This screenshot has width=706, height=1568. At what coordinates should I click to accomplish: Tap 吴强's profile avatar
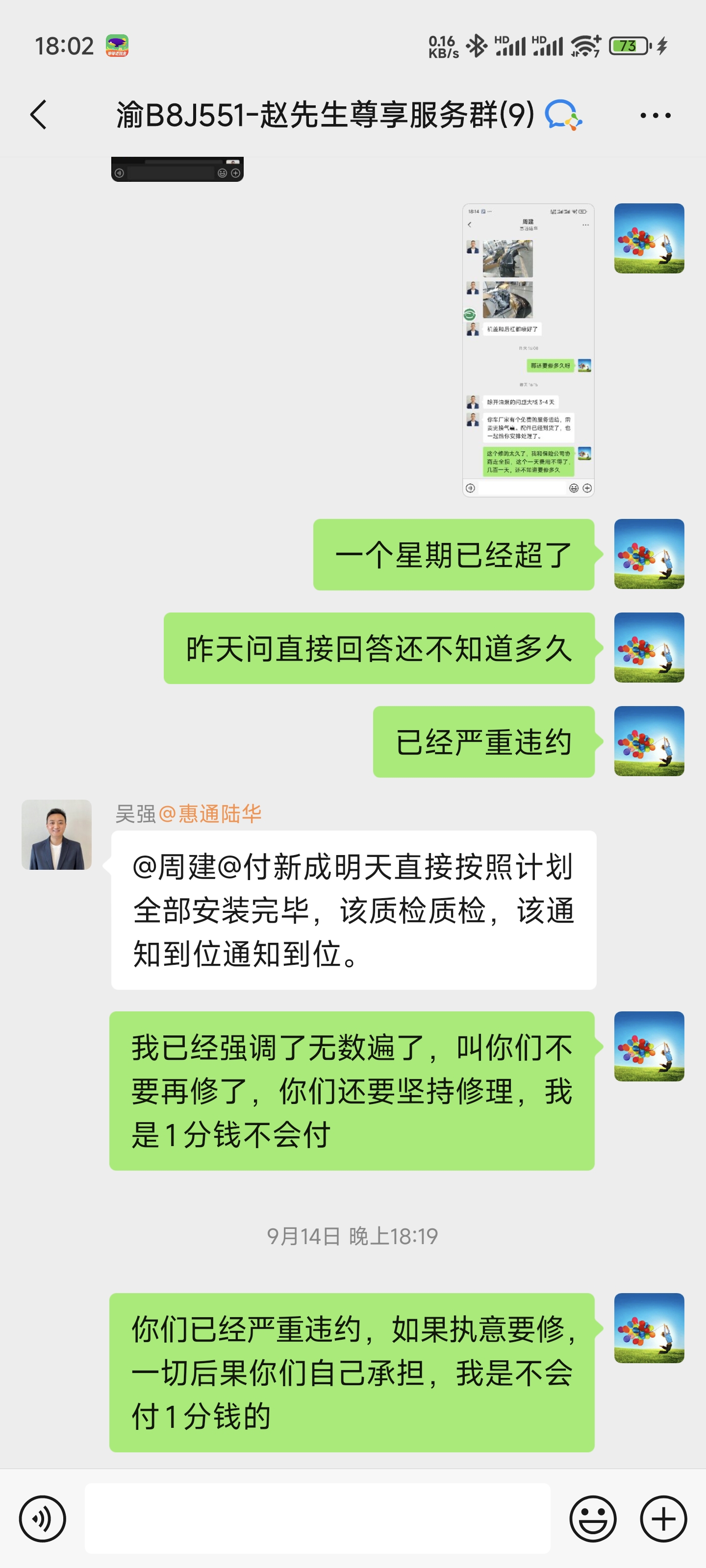point(57,834)
